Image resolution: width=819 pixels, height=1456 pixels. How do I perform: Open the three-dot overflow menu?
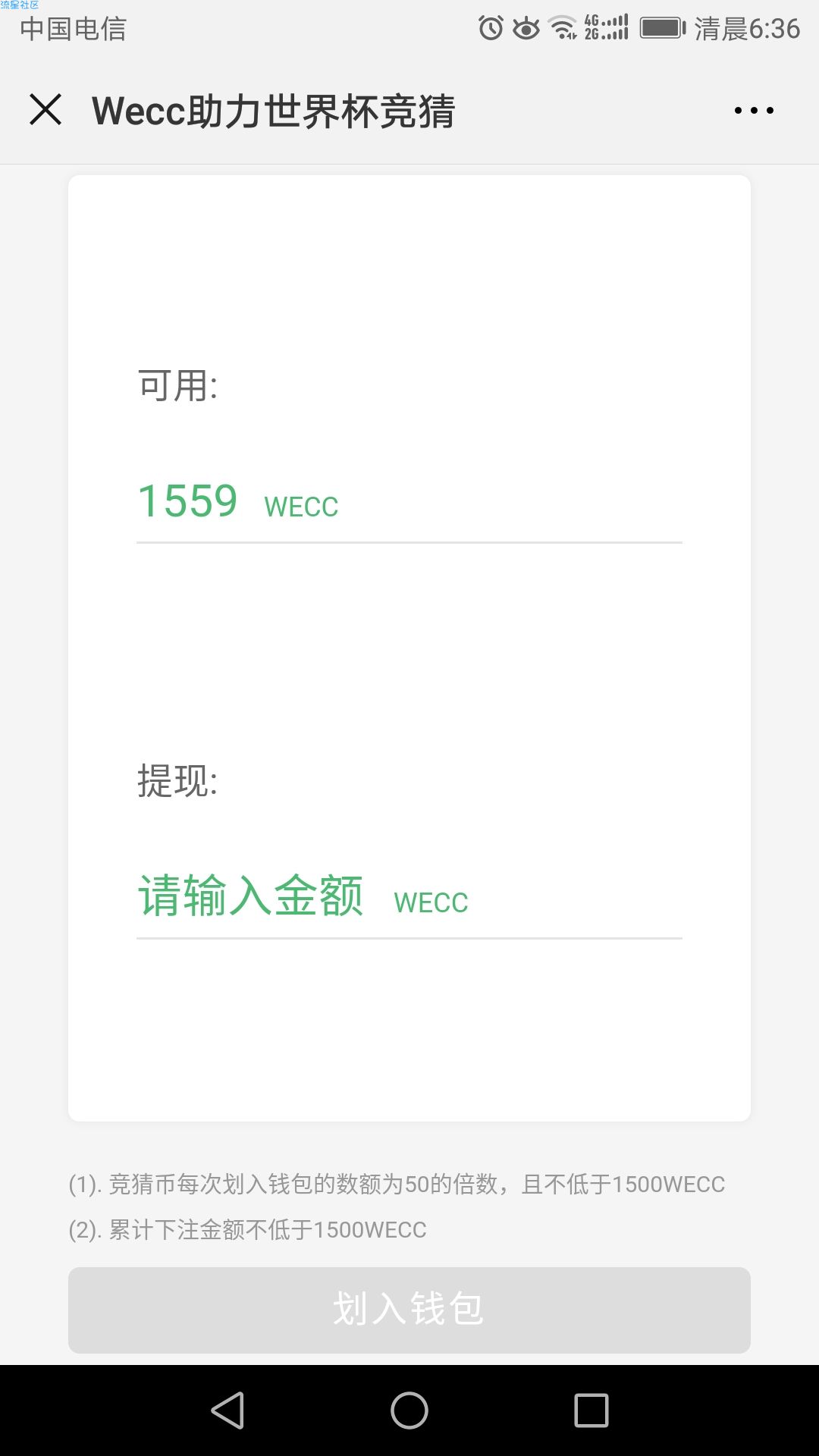(x=754, y=111)
